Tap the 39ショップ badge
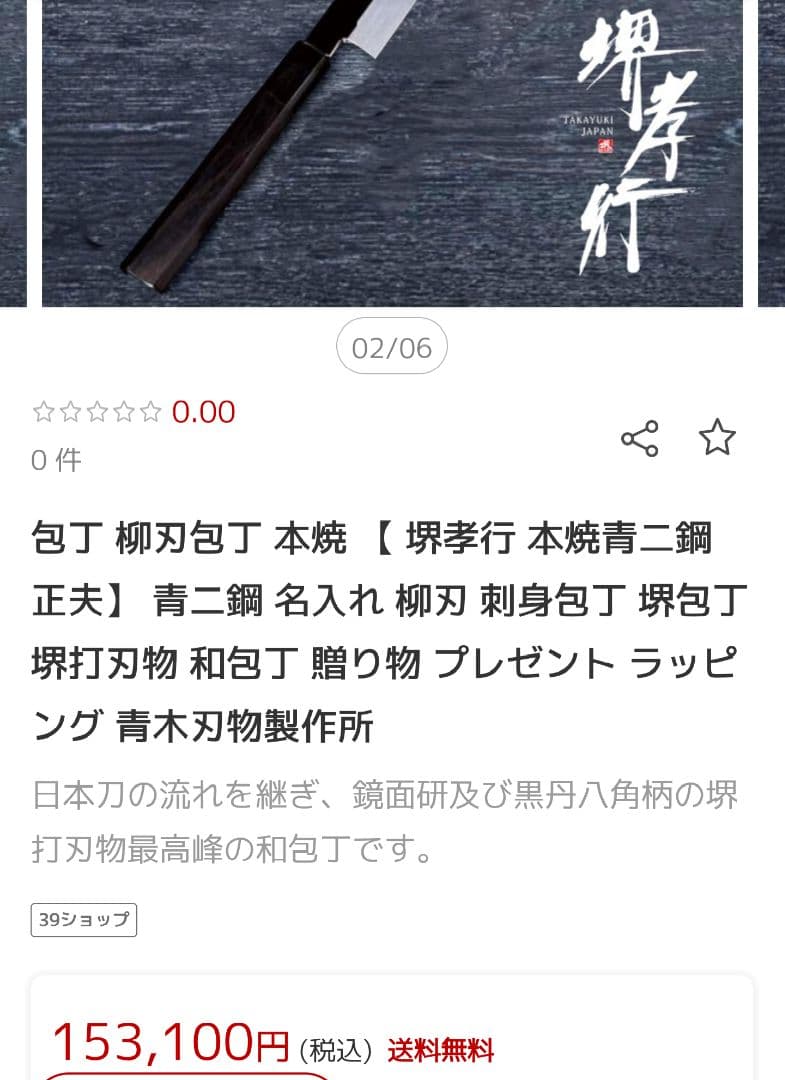The image size is (785, 1080). (x=83, y=919)
